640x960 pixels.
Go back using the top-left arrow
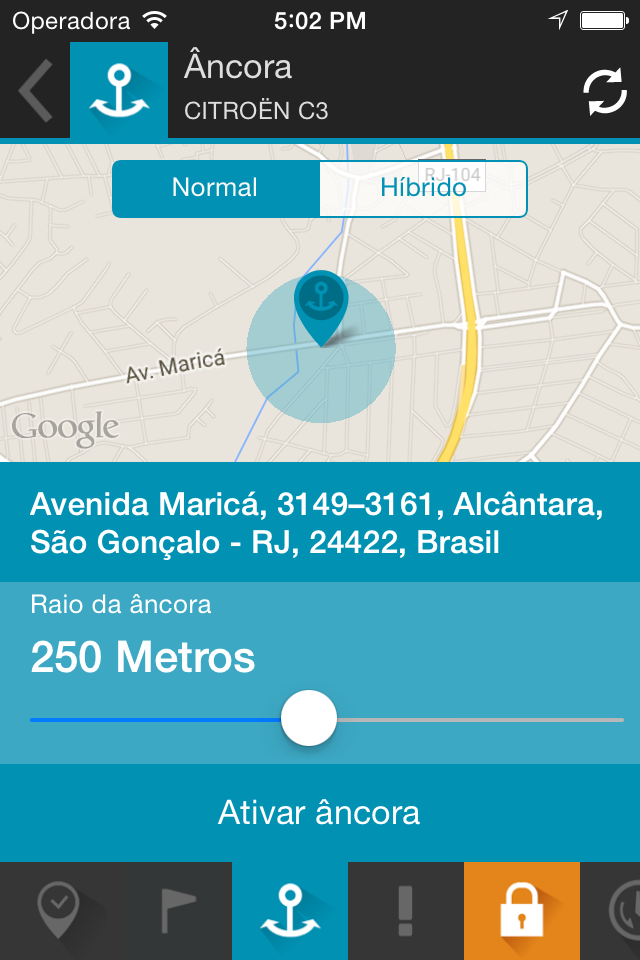[x=36, y=90]
